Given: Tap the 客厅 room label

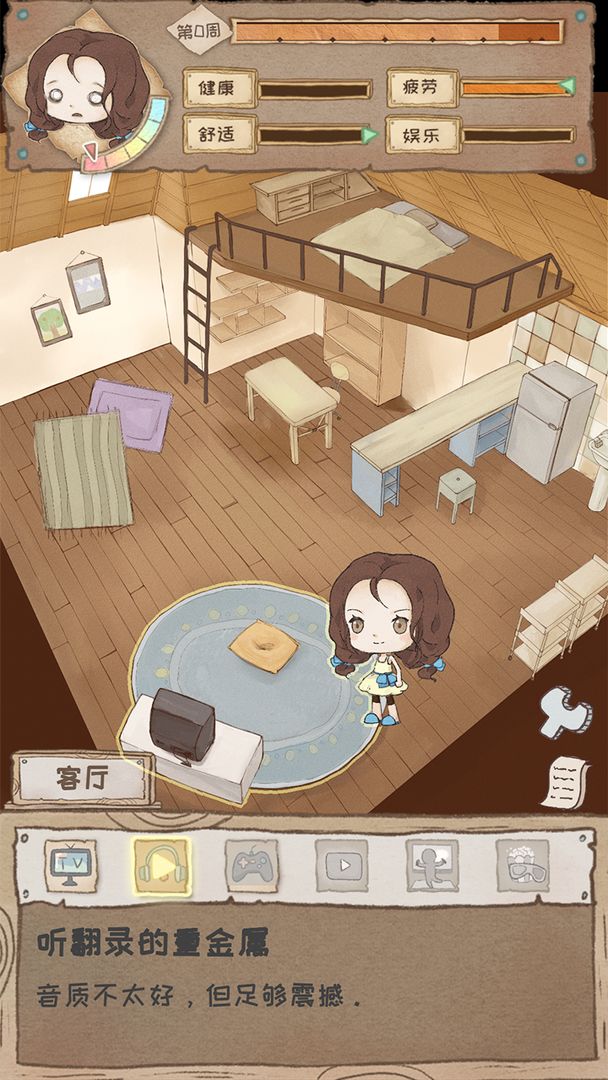Looking at the screenshot, I should coord(82,780).
